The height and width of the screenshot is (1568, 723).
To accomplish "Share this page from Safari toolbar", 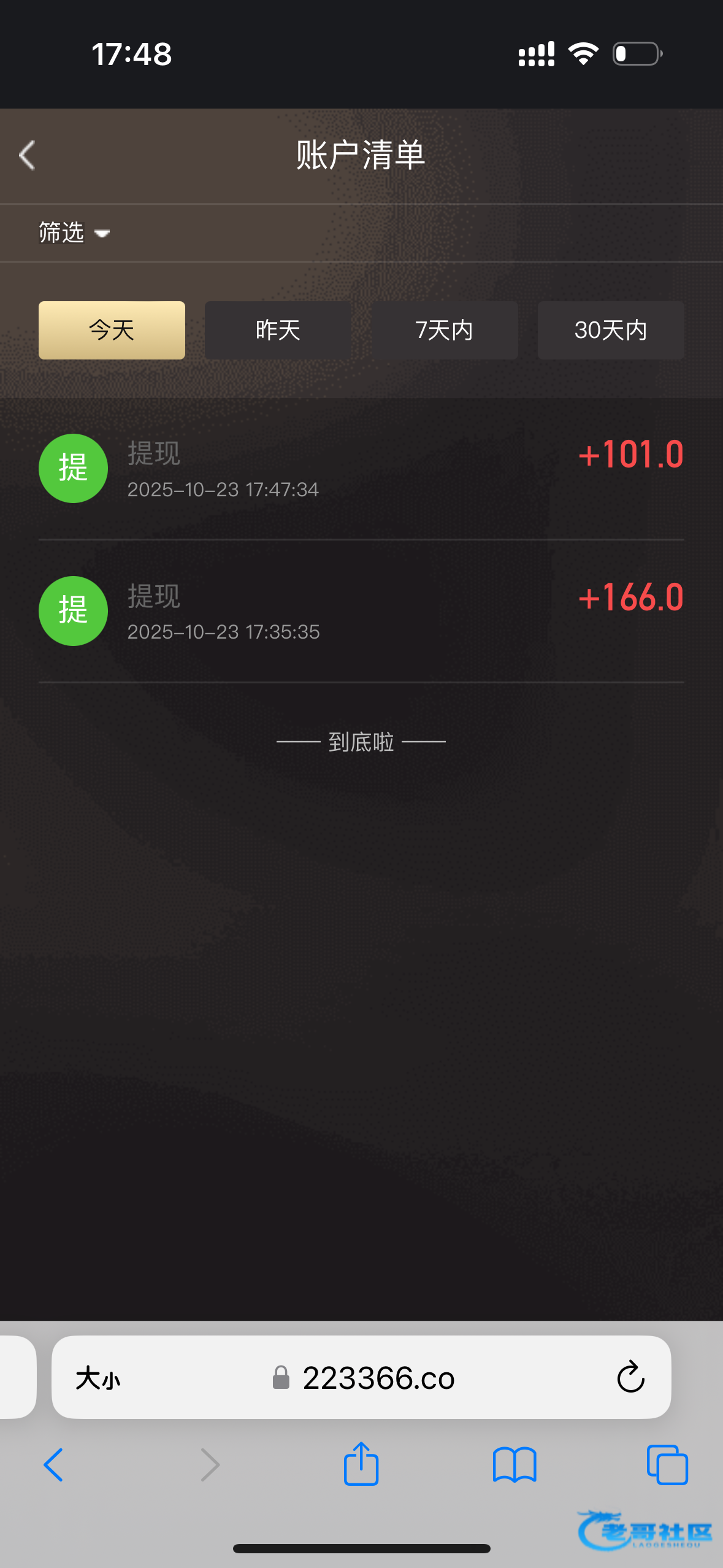I will 361,1464.
